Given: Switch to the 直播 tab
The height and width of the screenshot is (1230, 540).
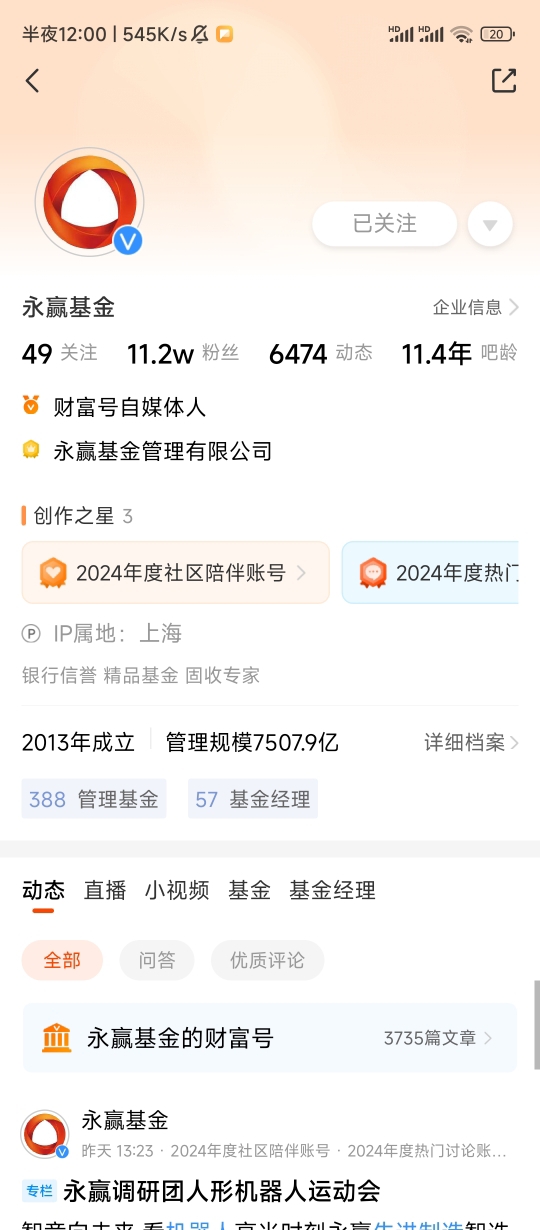Looking at the screenshot, I should (105, 890).
